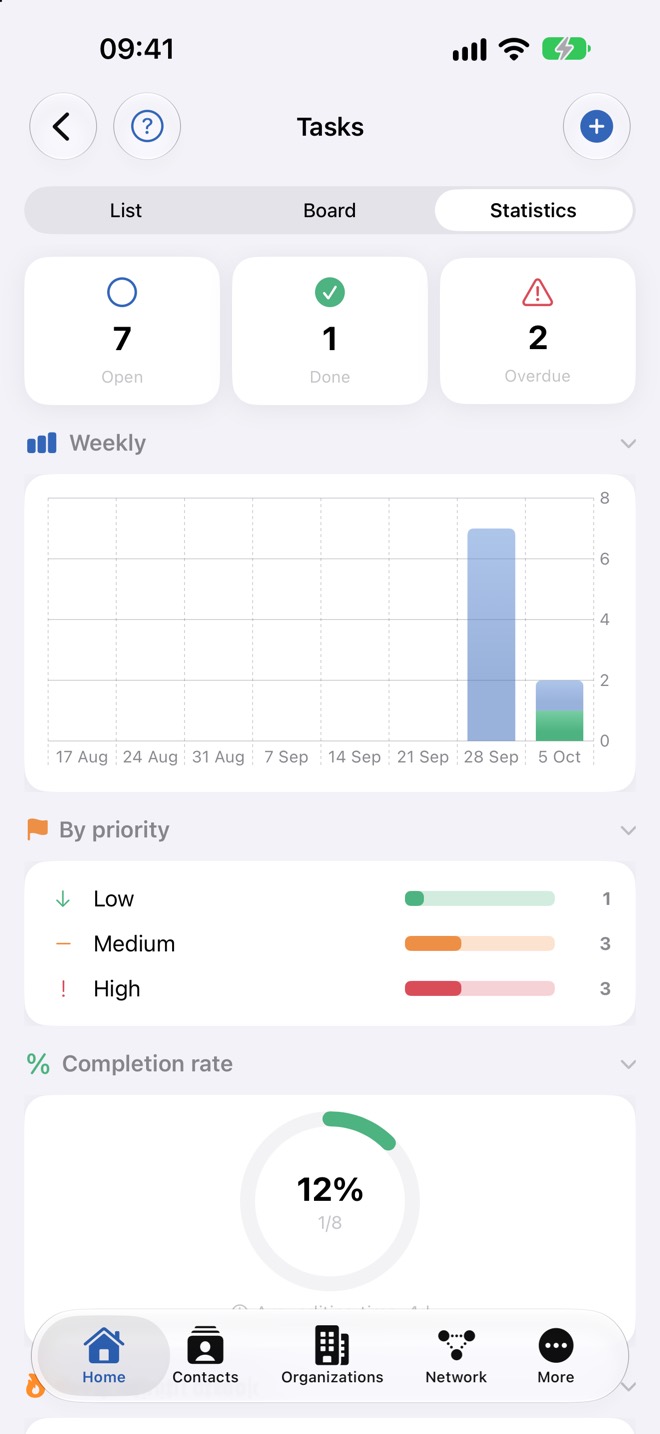The height and width of the screenshot is (1434, 660).
Task: Switch to the Board view
Action: [x=330, y=211]
